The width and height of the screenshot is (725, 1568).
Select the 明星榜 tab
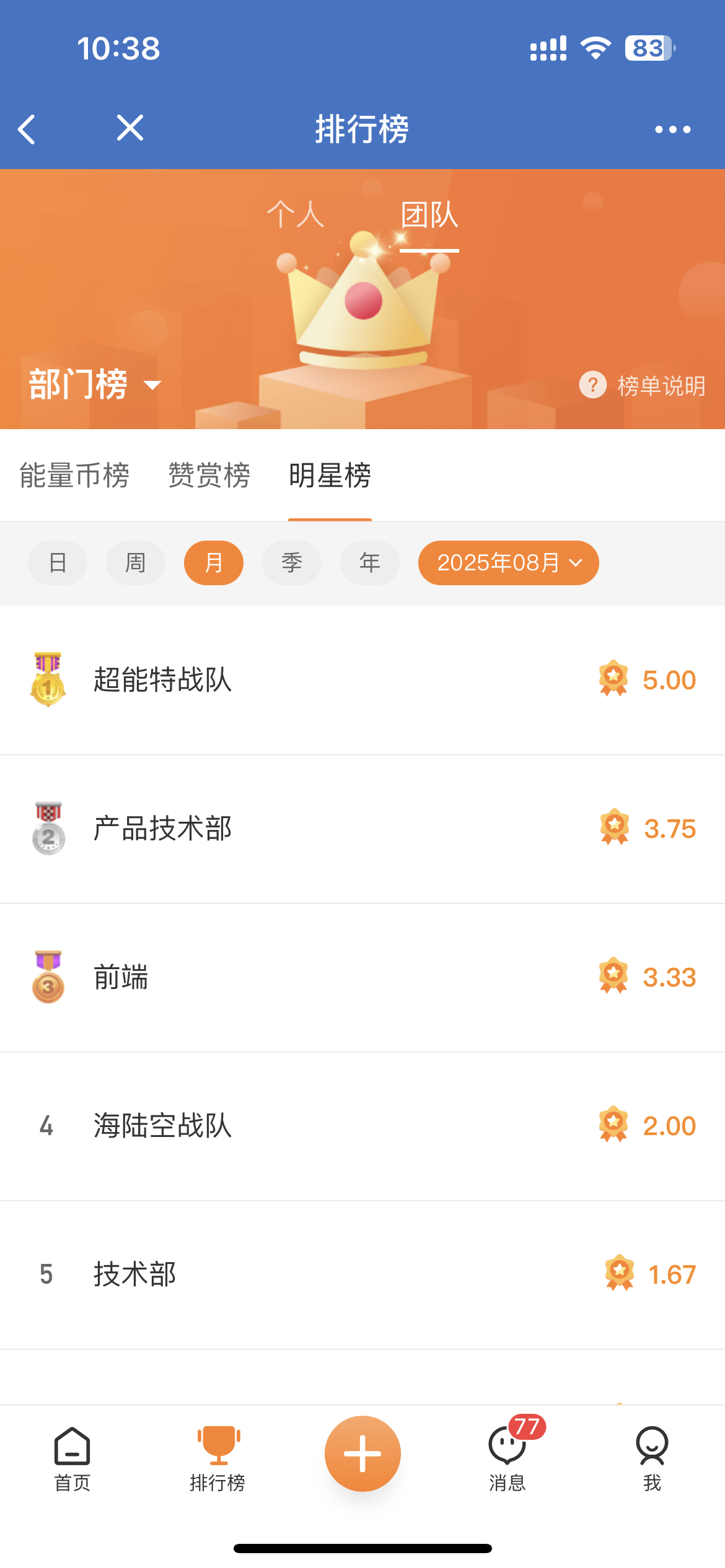click(x=330, y=476)
